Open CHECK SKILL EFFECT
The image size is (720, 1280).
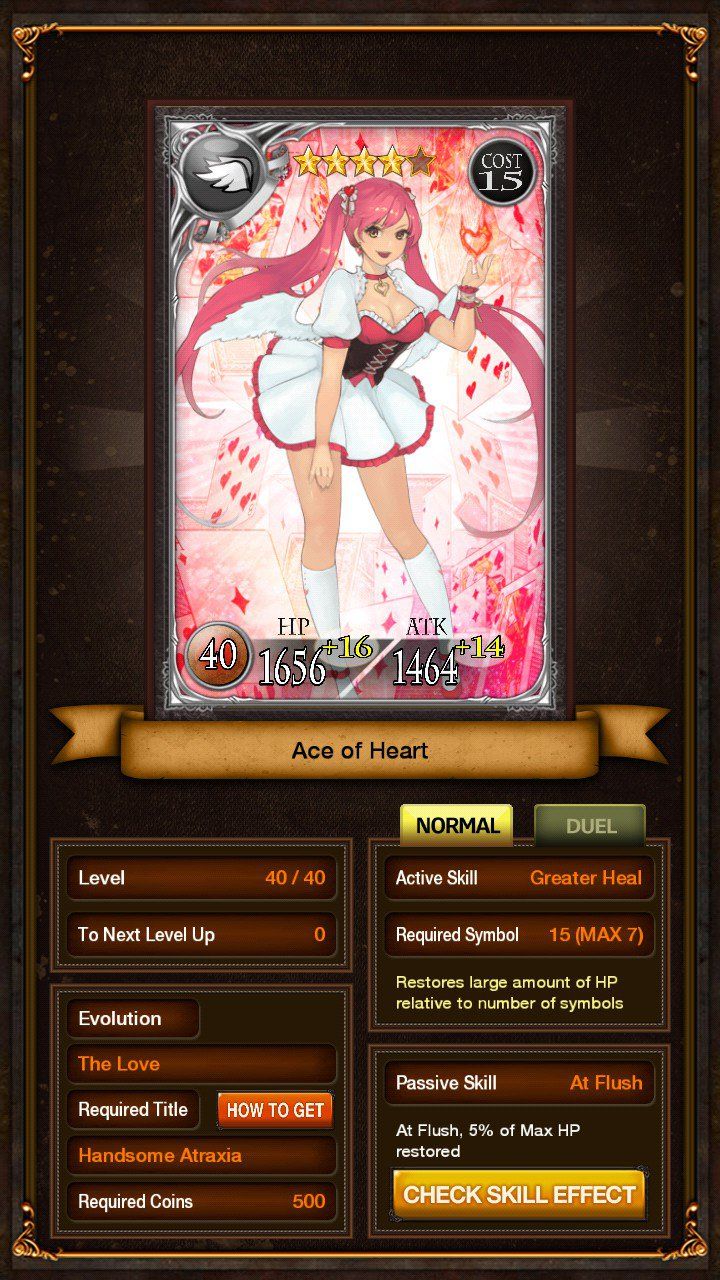(519, 1195)
